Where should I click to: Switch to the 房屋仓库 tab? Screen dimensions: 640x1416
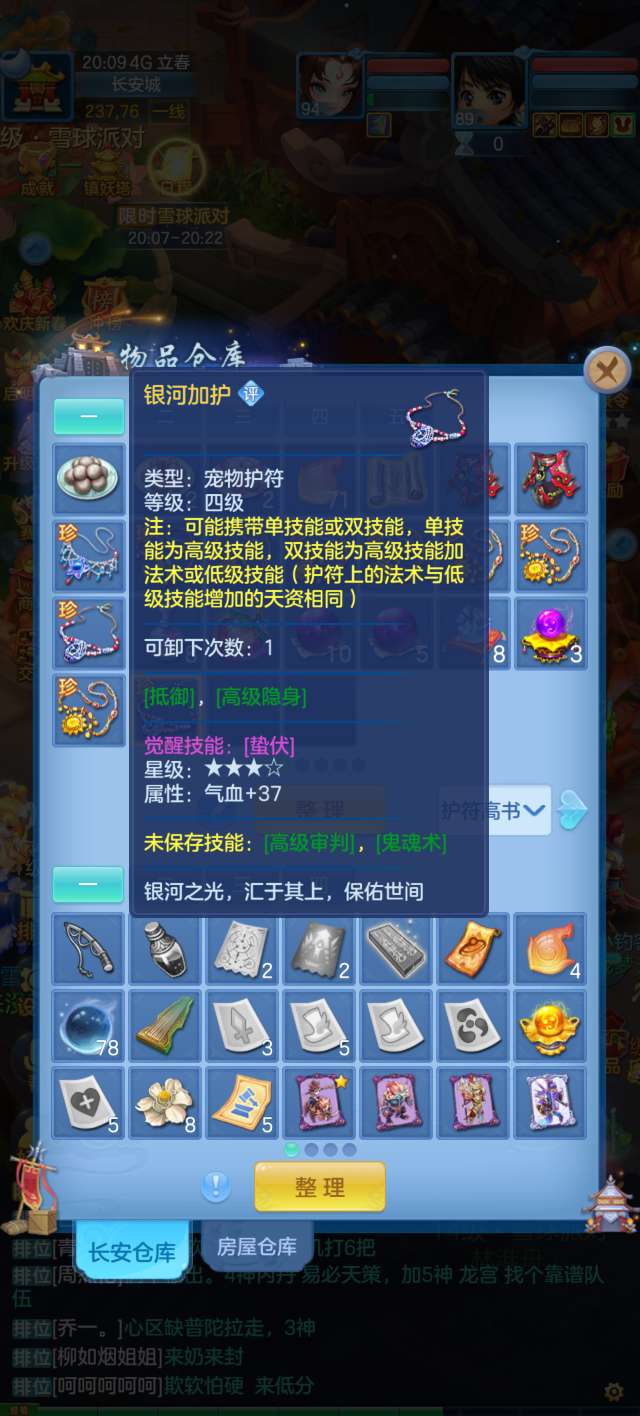tap(257, 1247)
